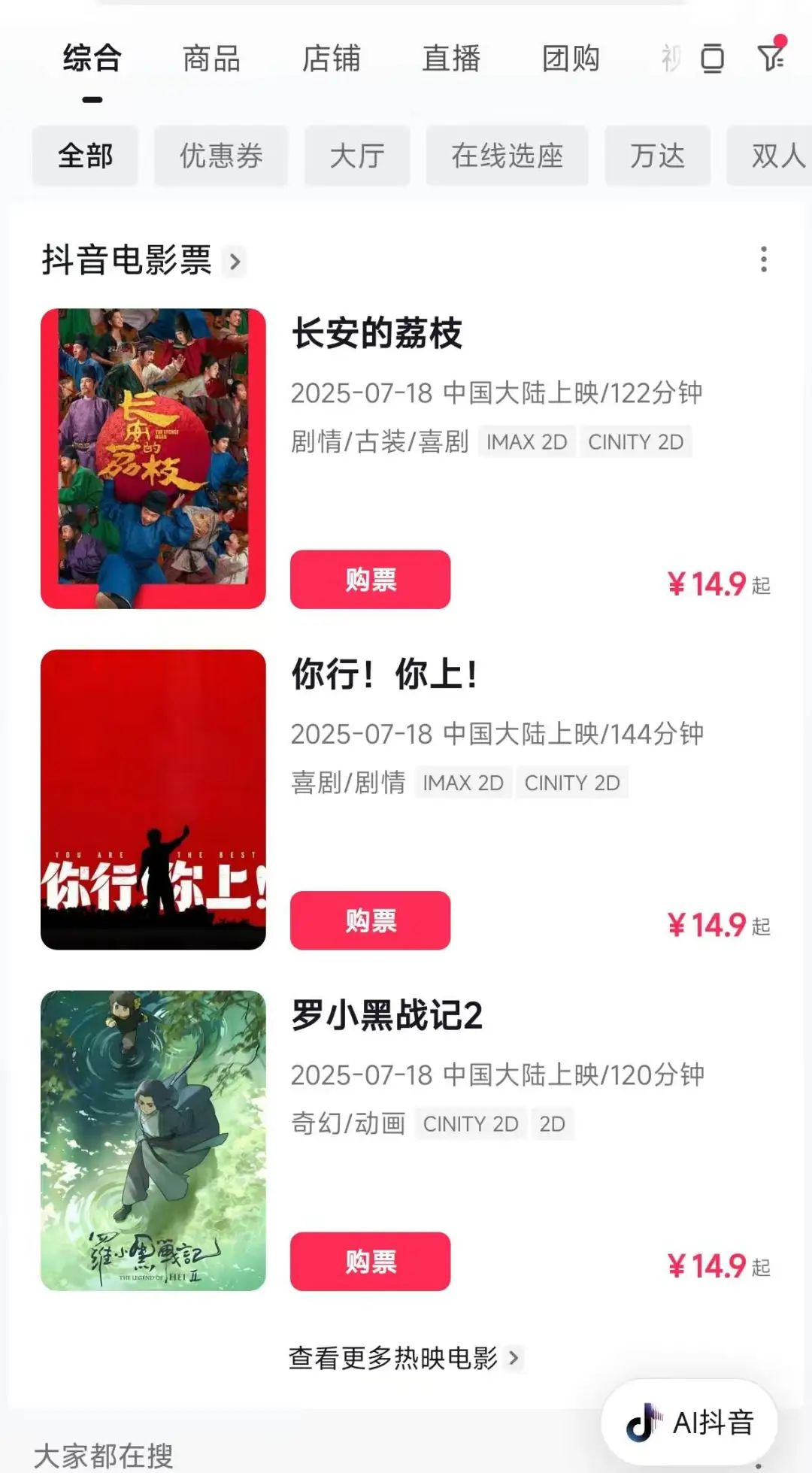Purchase tickets for 罗小黑战记2
This screenshot has width=812, height=1473.
click(370, 1261)
